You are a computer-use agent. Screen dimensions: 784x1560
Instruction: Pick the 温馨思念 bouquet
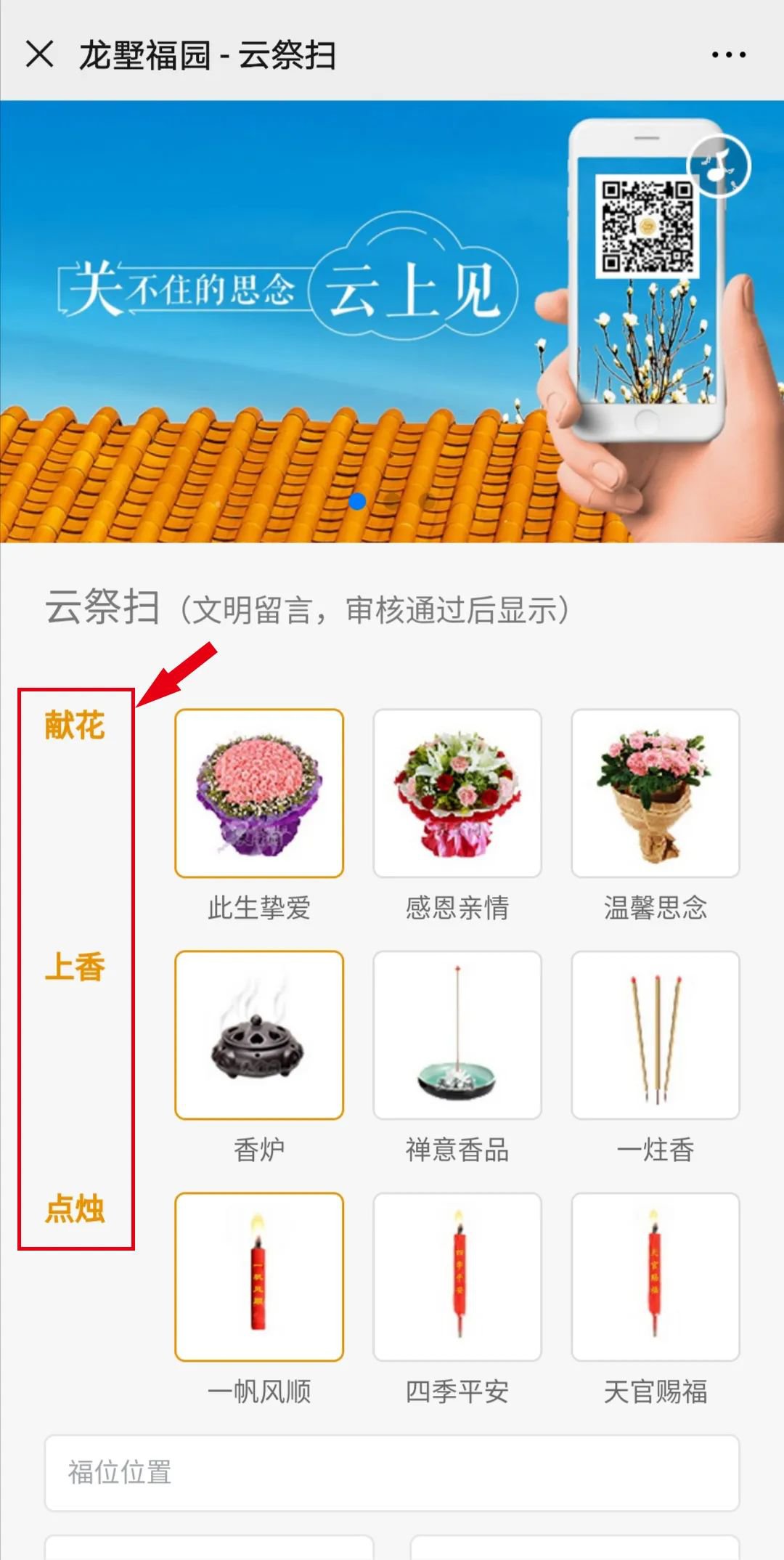point(655,793)
